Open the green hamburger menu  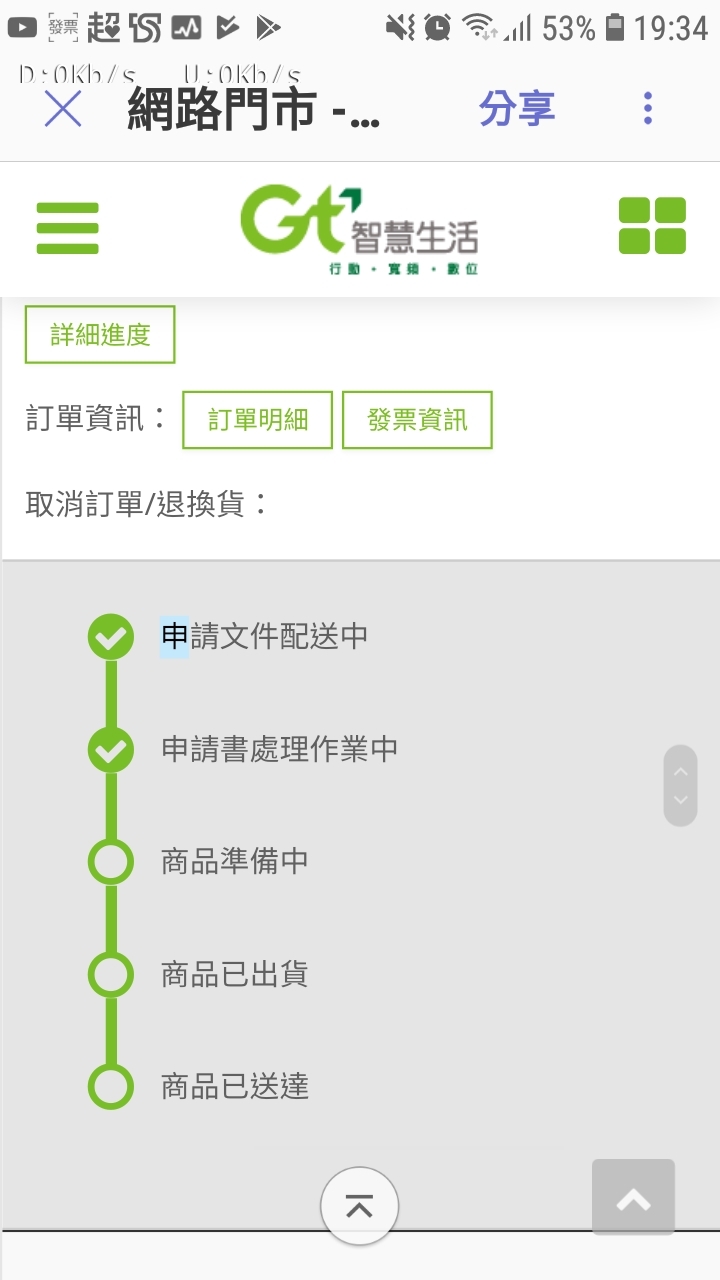coord(68,228)
